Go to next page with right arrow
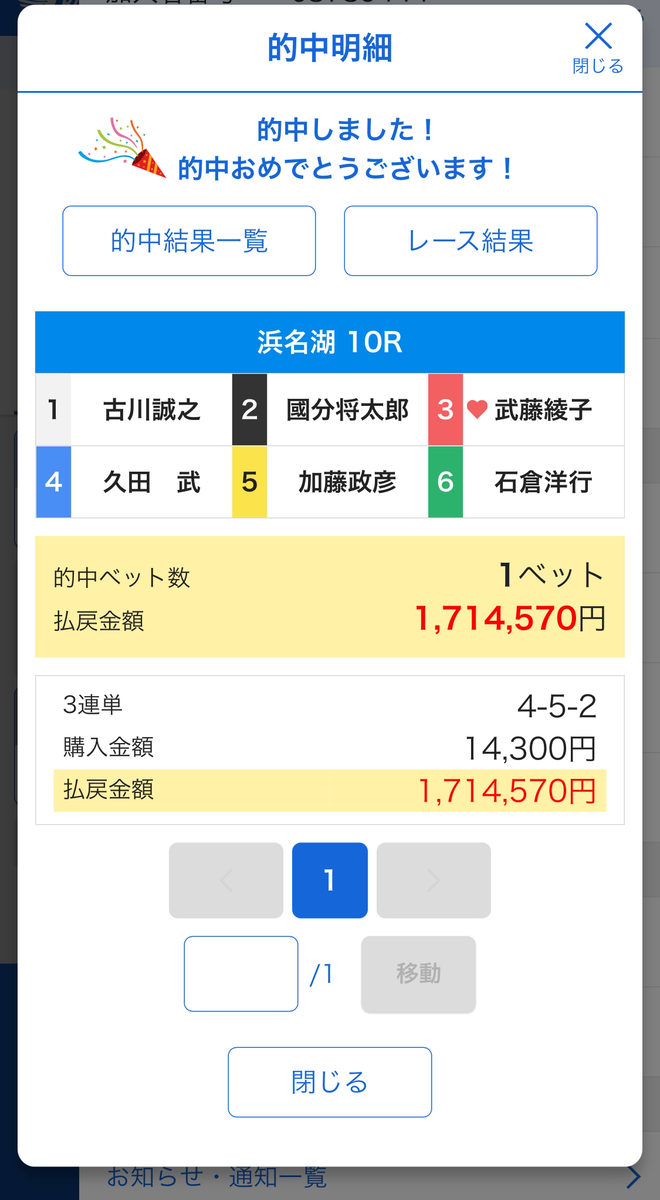Screen dimensions: 660x1200 (x=433, y=880)
